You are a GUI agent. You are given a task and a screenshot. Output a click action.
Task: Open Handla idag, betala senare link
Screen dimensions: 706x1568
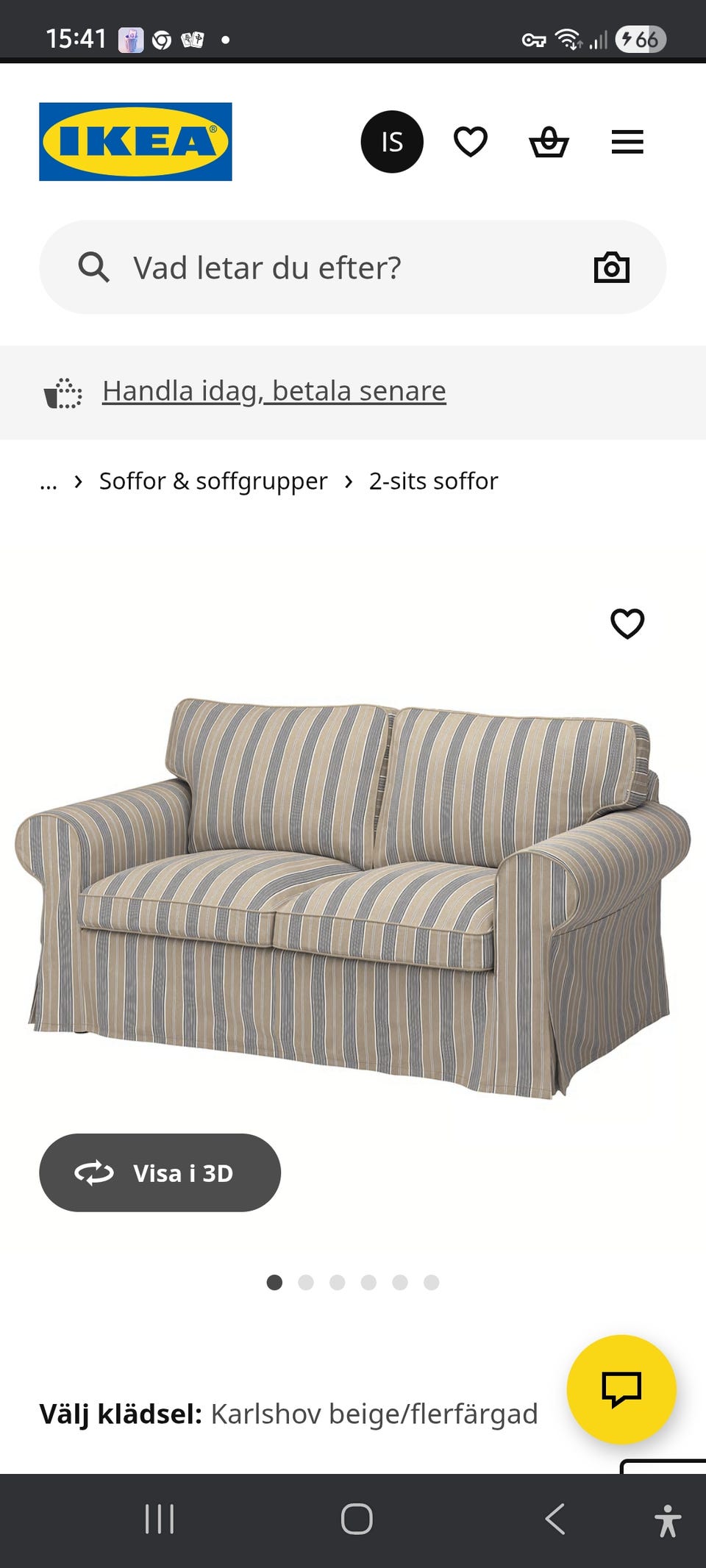pyautogui.click(x=274, y=391)
